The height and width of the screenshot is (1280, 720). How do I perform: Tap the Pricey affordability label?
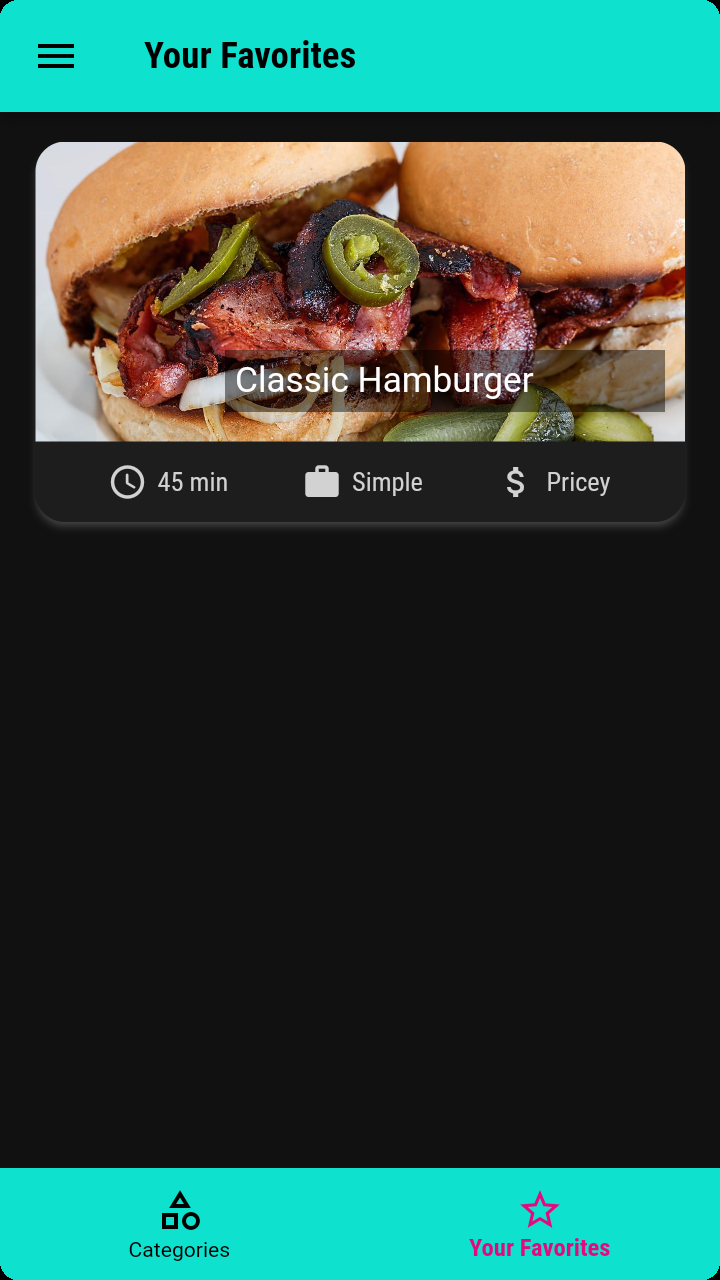[578, 481]
